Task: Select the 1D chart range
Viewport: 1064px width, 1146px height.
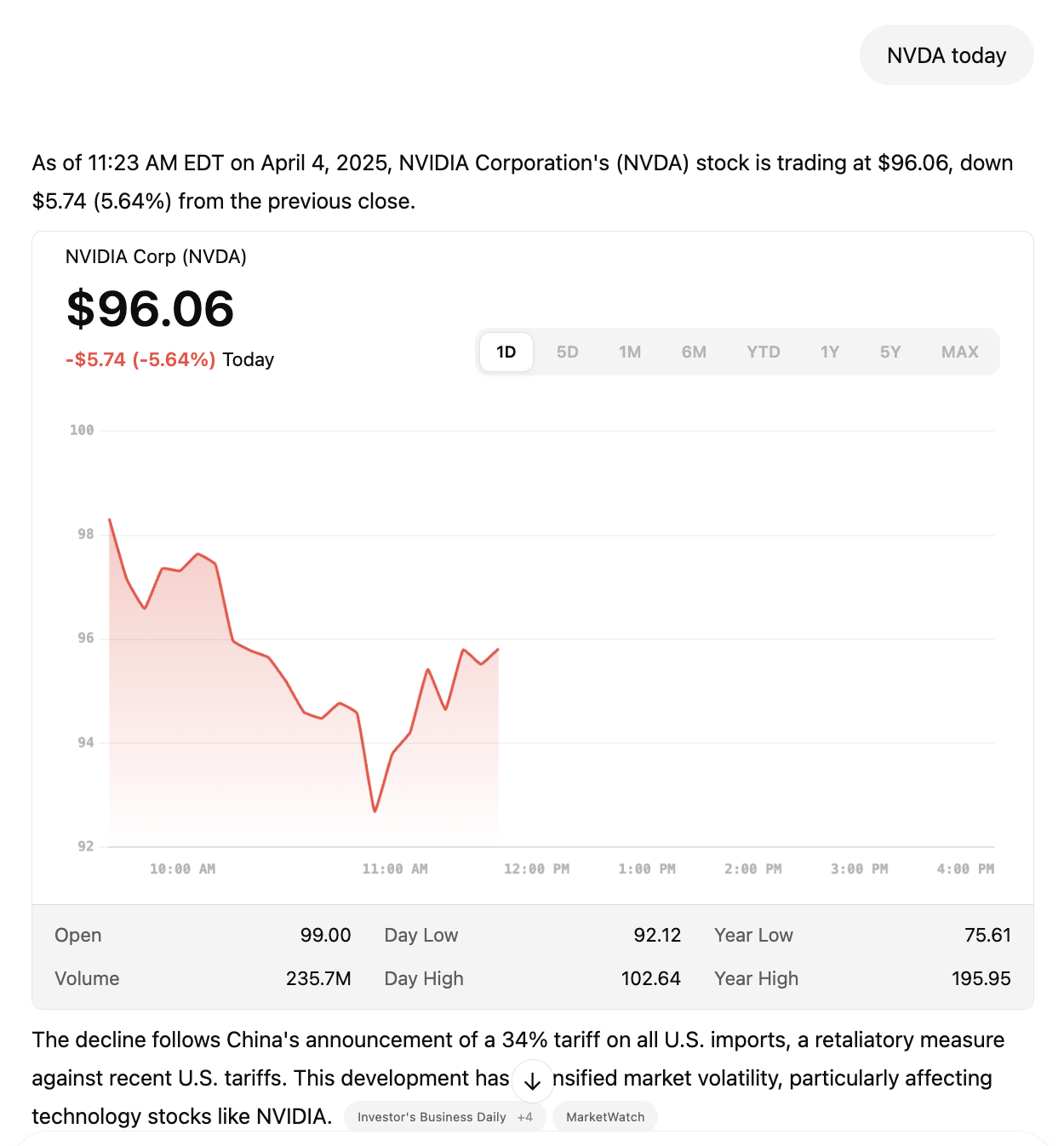Action: click(506, 352)
